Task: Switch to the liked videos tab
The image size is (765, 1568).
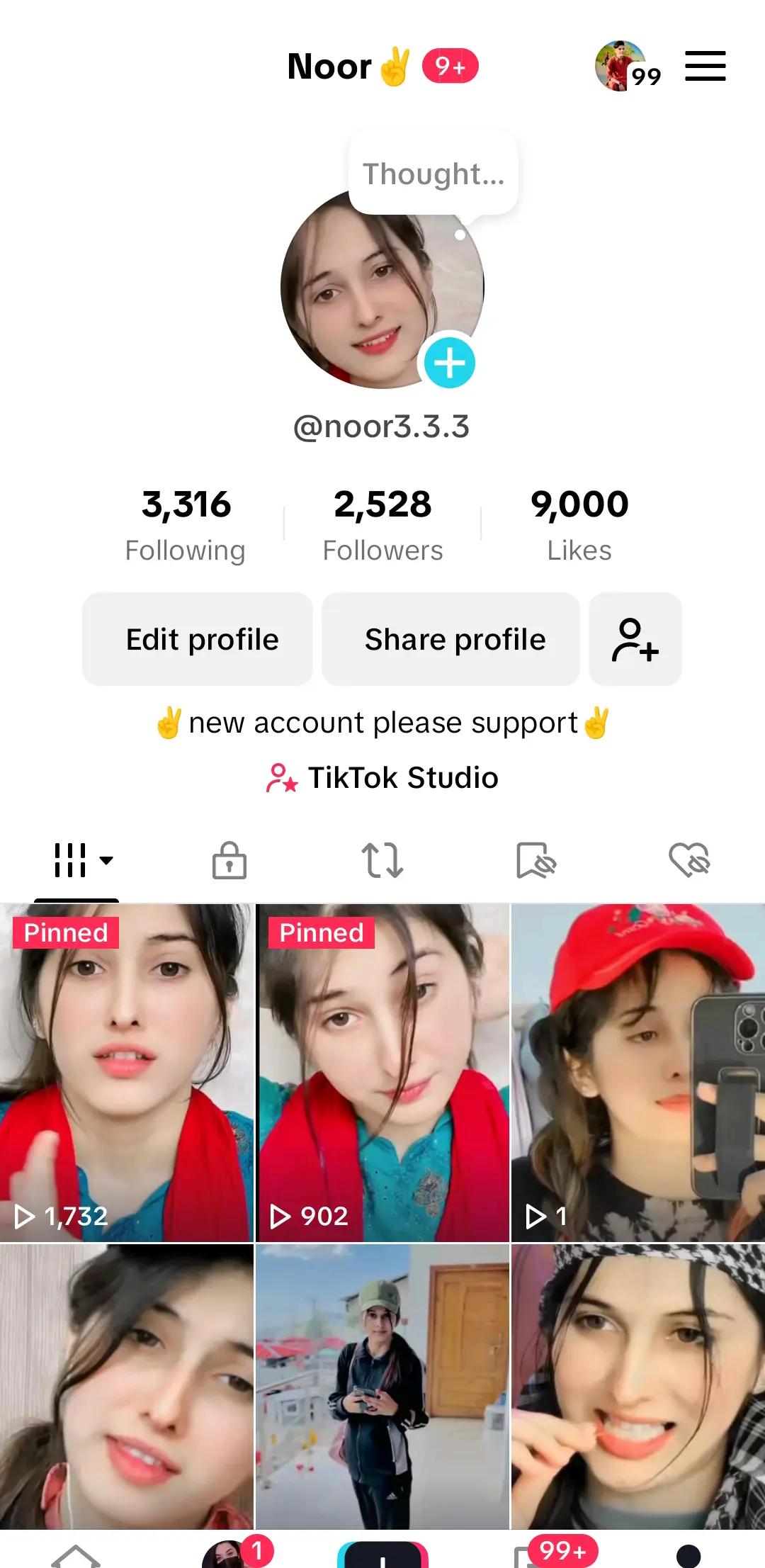Action: click(688, 860)
